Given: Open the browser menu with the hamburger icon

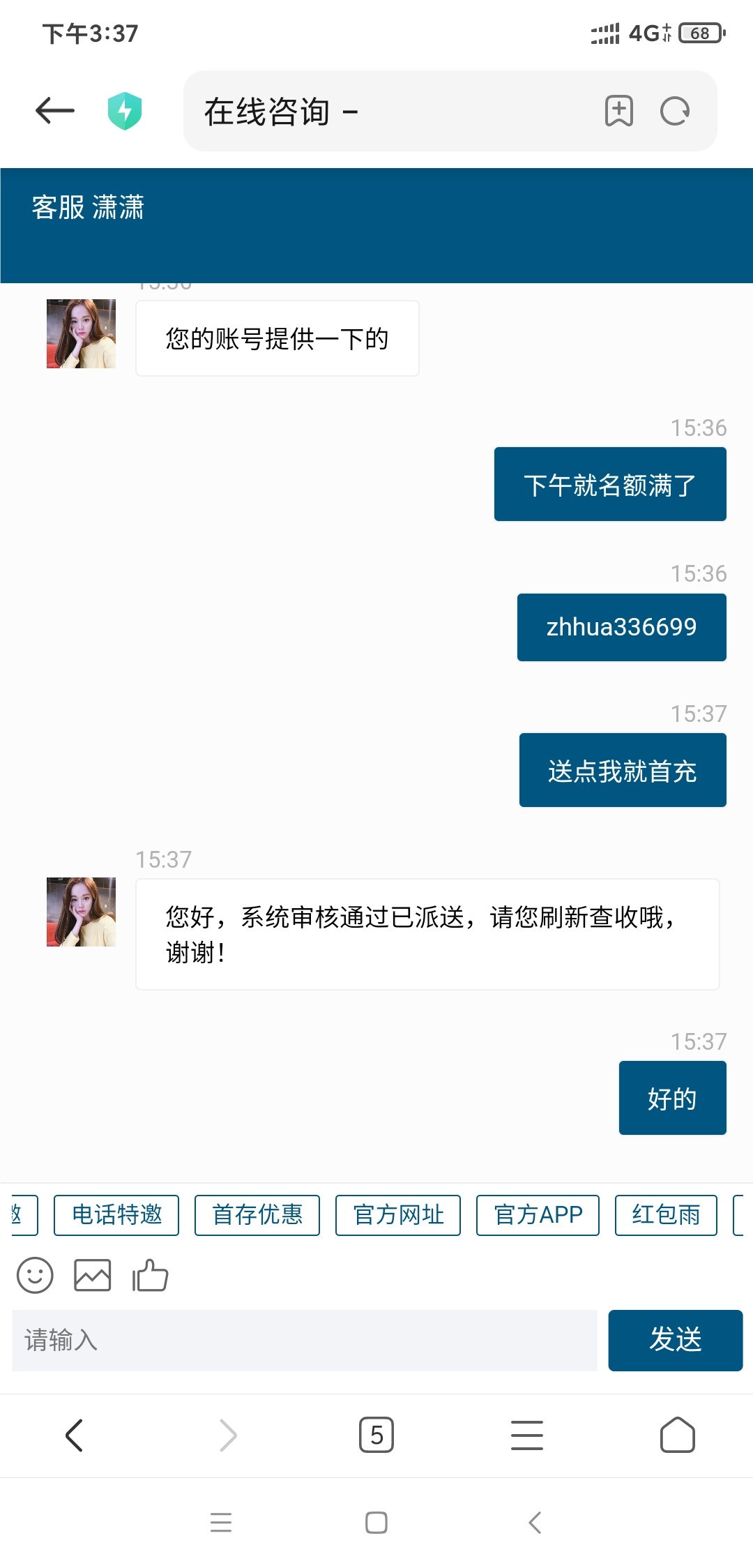Looking at the screenshot, I should tap(527, 1434).
